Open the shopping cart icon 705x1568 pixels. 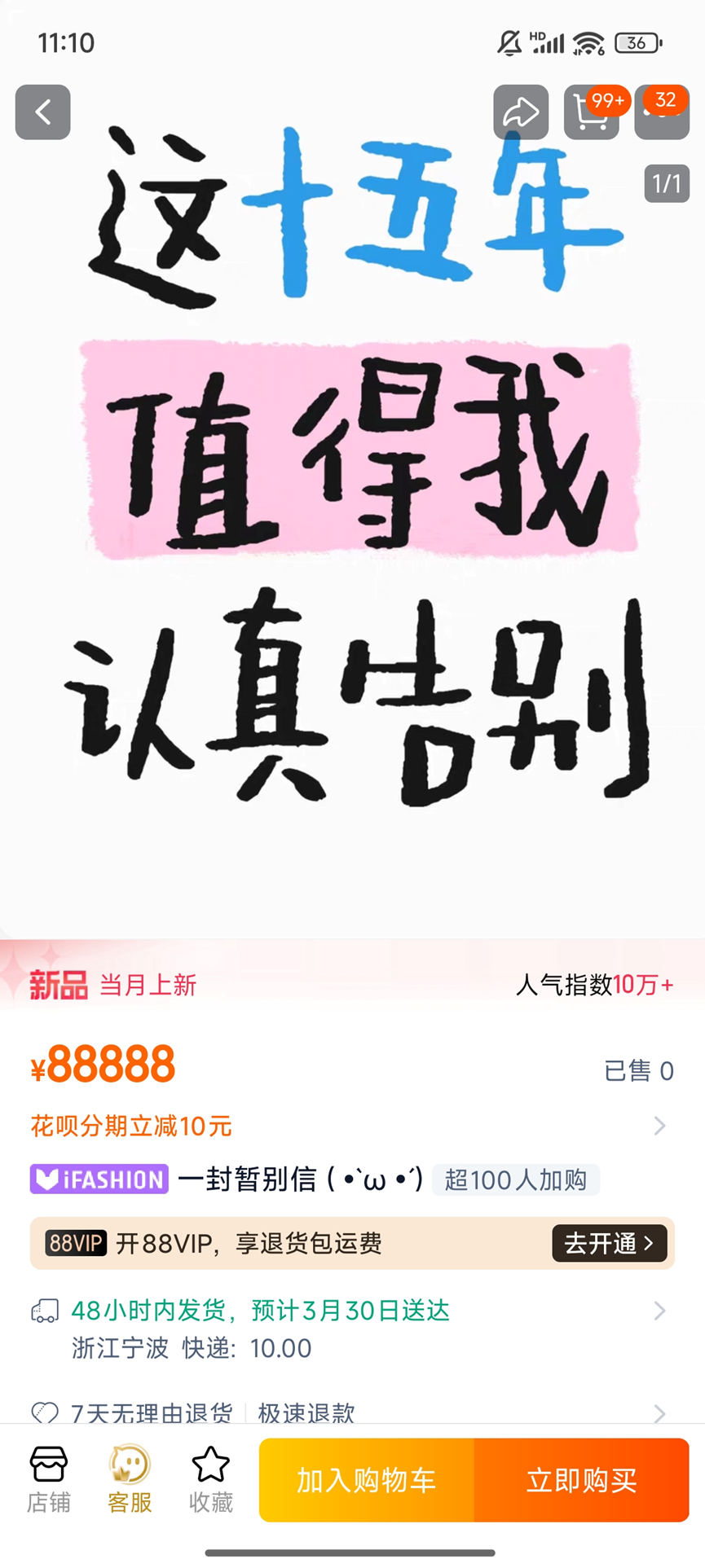[x=592, y=112]
